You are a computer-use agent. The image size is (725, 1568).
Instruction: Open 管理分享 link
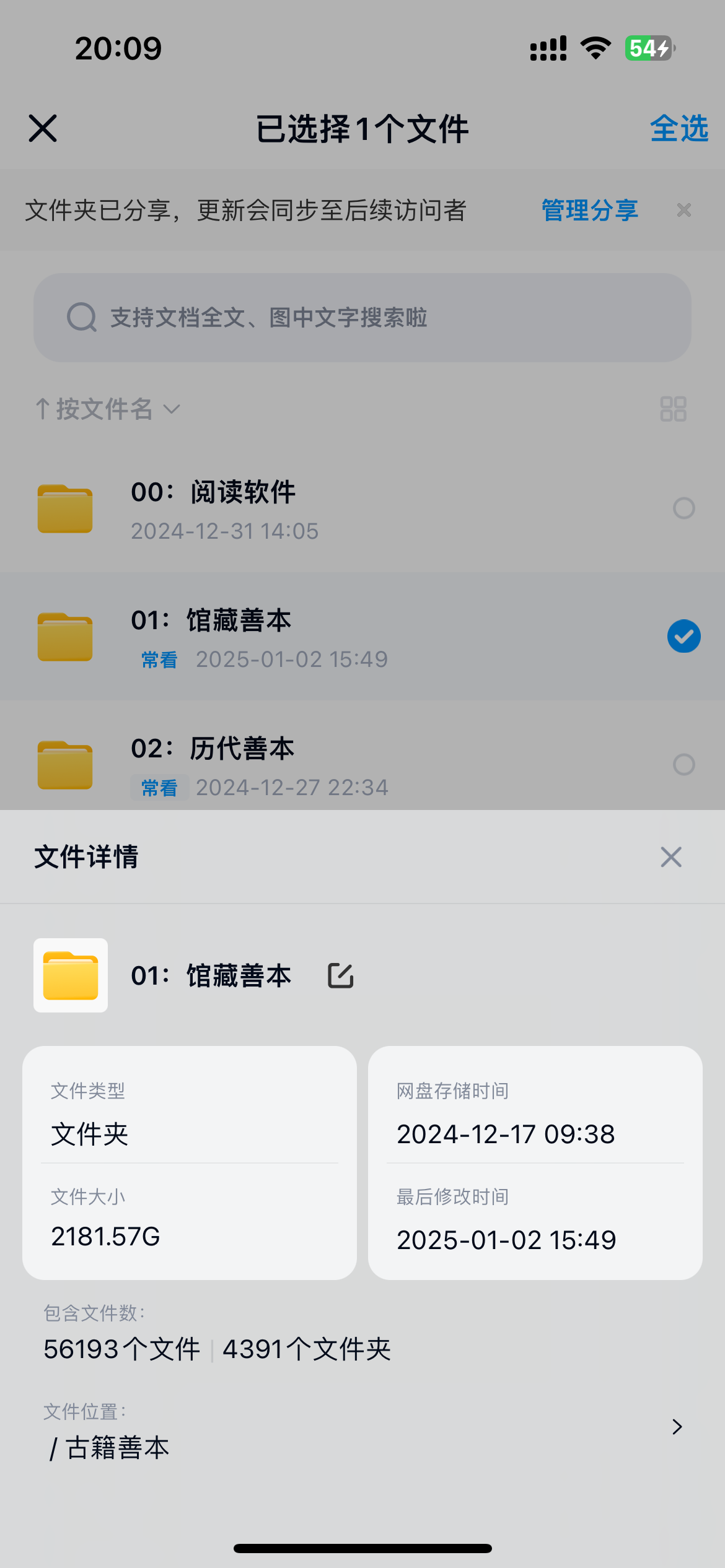click(589, 211)
